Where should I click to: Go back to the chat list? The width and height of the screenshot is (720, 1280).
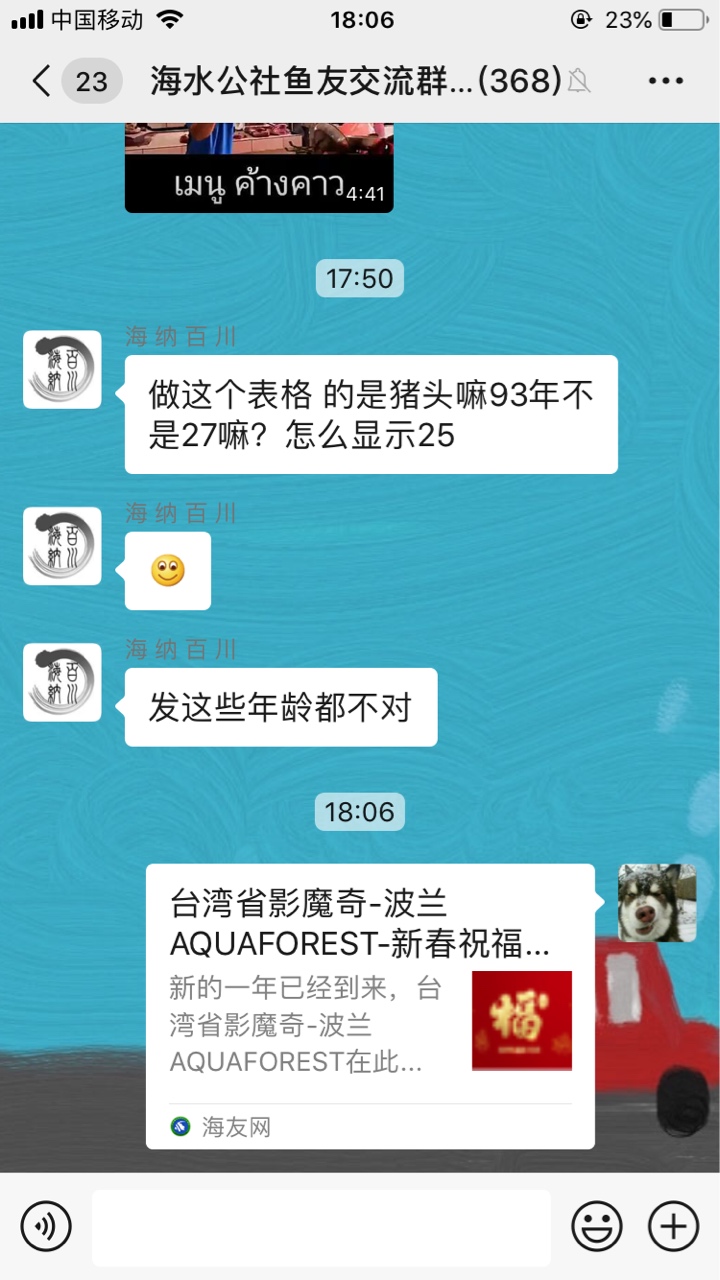[x=42, y=81]
